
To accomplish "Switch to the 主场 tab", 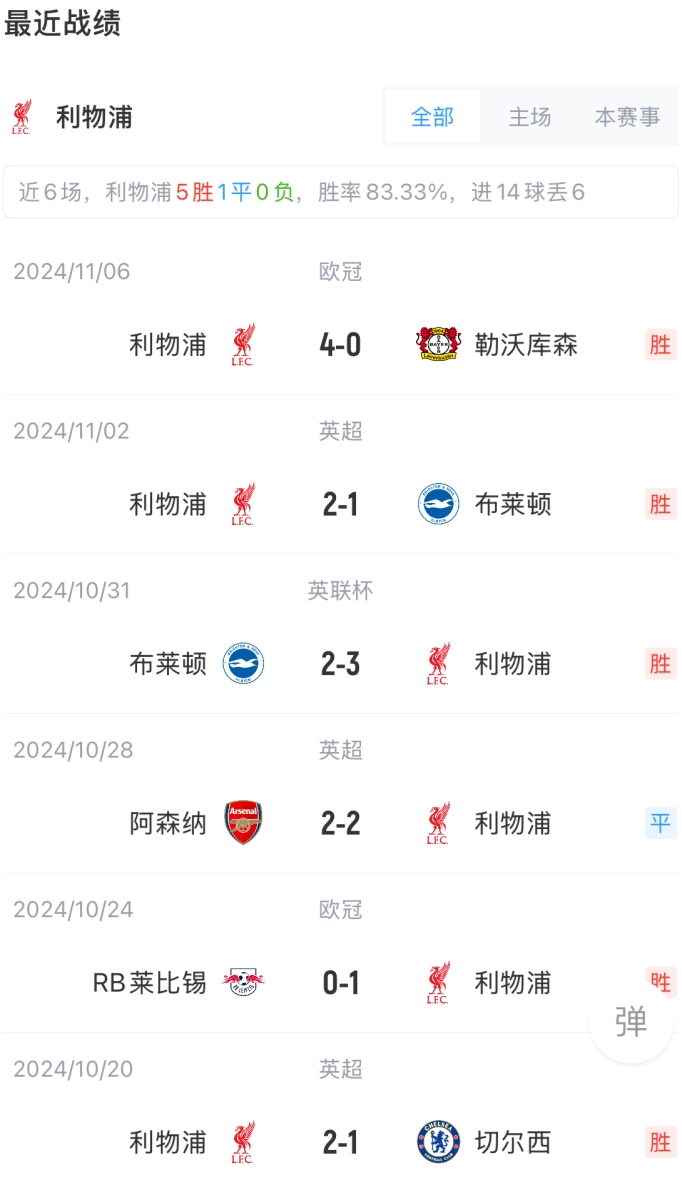I will pyautogui.click(x=530, y=117).
